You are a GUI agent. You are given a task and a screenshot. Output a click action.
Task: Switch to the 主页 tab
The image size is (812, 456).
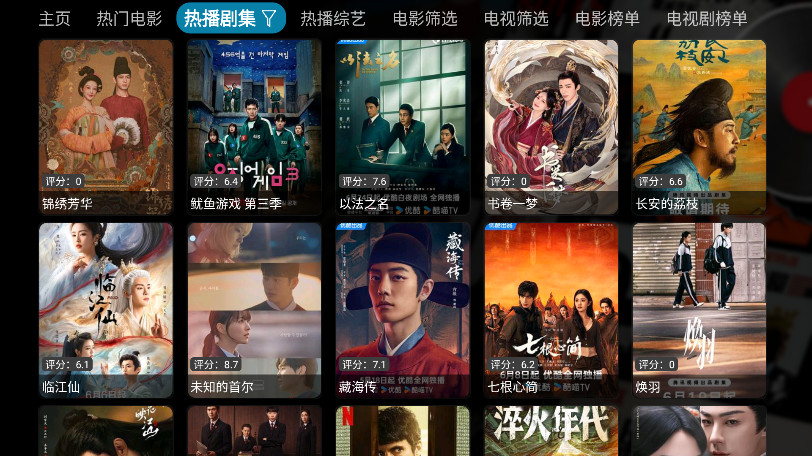point(55,18)
